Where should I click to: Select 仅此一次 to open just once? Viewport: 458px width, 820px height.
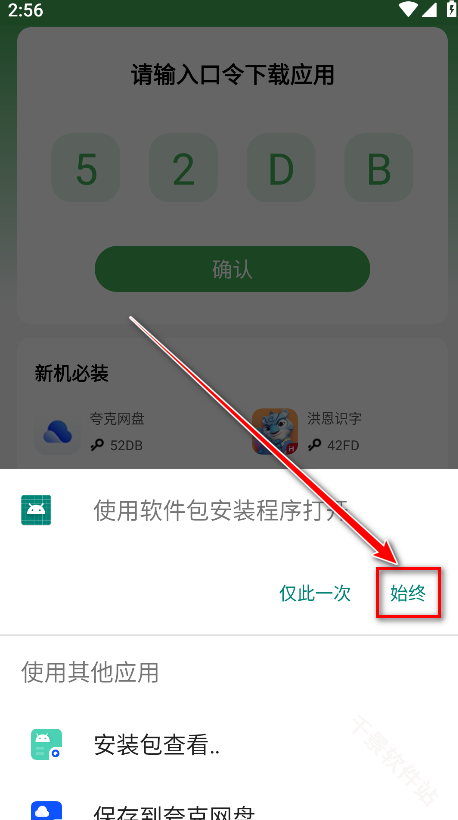click(x=315, y=593)
